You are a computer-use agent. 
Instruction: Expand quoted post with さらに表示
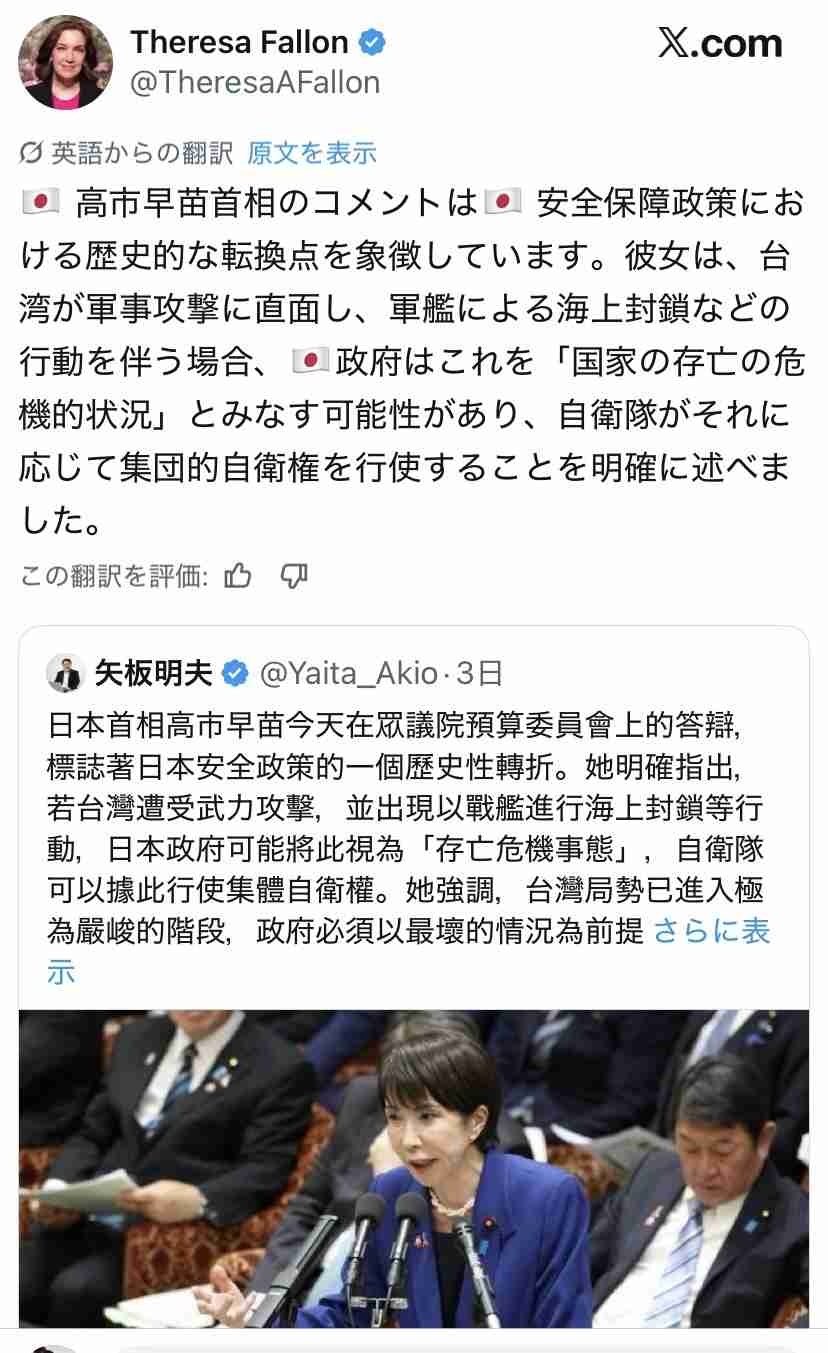[711, 932]
